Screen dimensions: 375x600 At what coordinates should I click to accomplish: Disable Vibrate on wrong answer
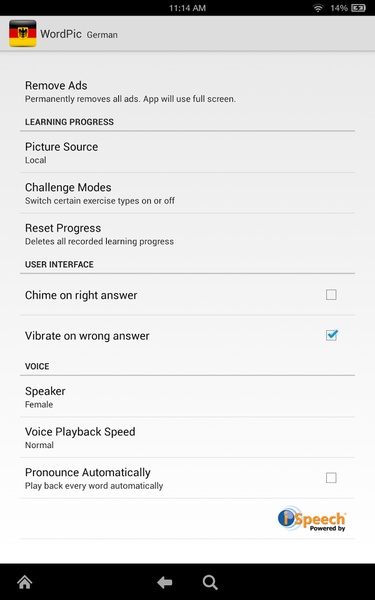pyautogui.click(x=331, y=335)
